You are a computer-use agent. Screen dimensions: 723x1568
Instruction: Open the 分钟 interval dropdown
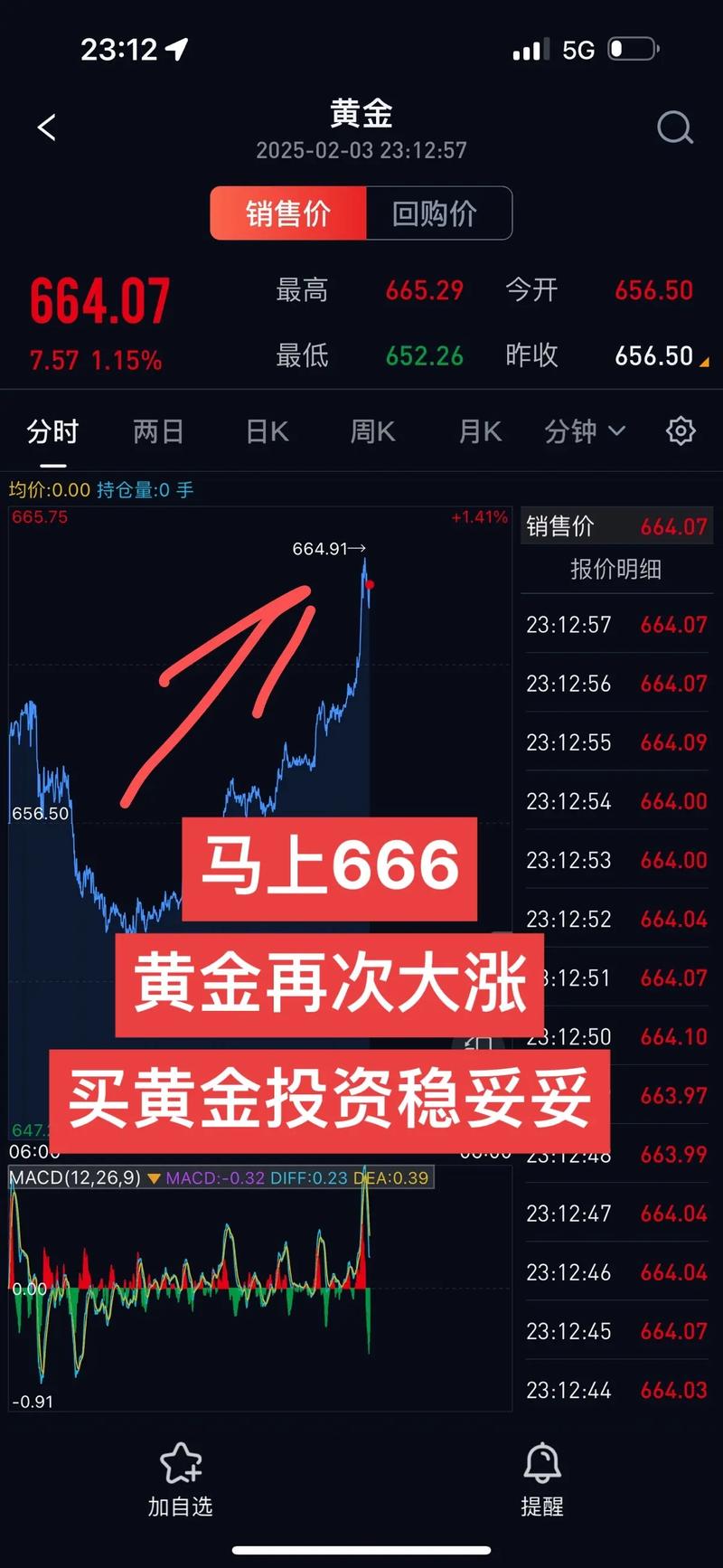click(x=584, y=431)
